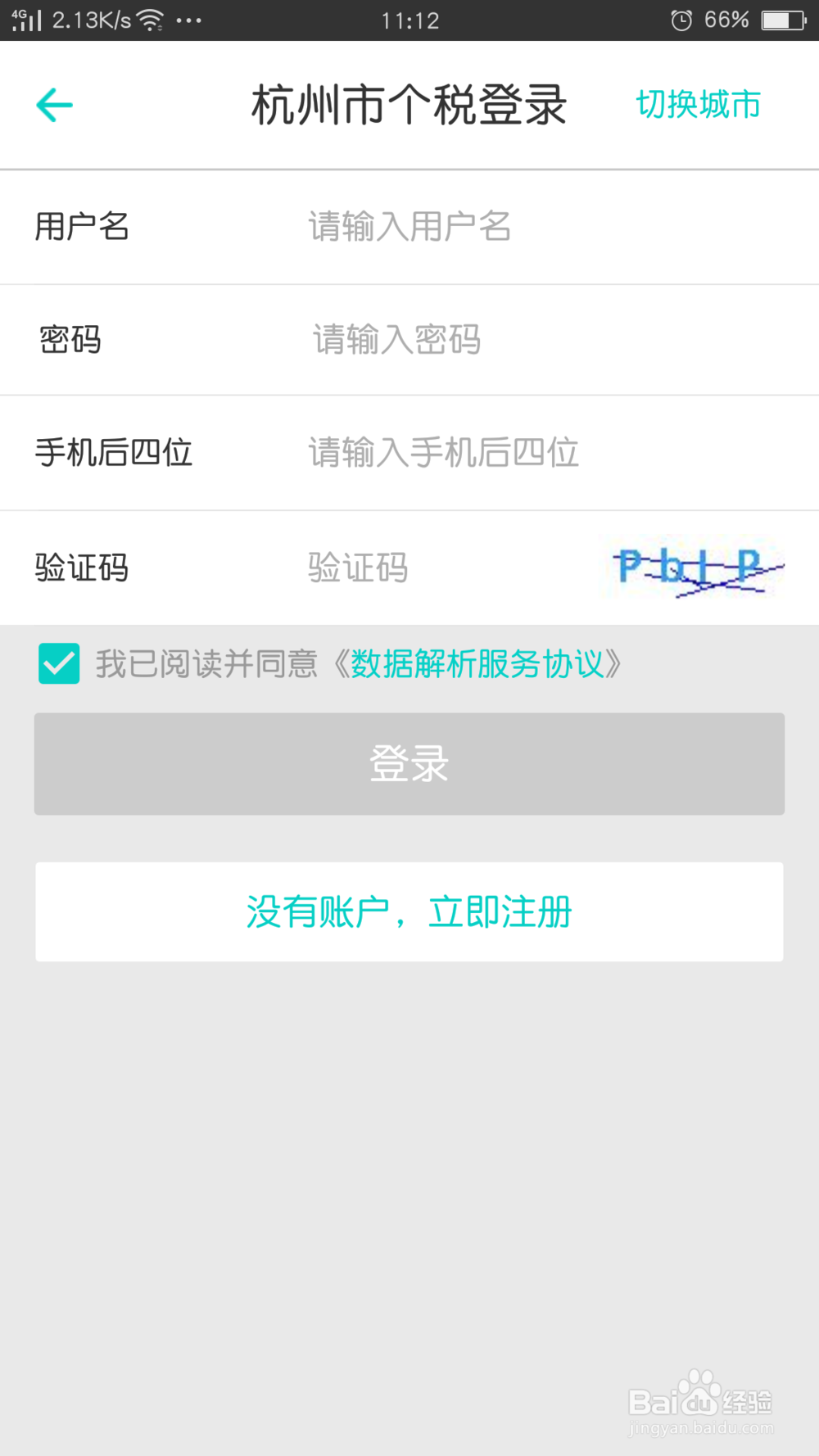Open 切换城市 to change city
This screenshot has height=1456, width=819.
tap(698, 104)
